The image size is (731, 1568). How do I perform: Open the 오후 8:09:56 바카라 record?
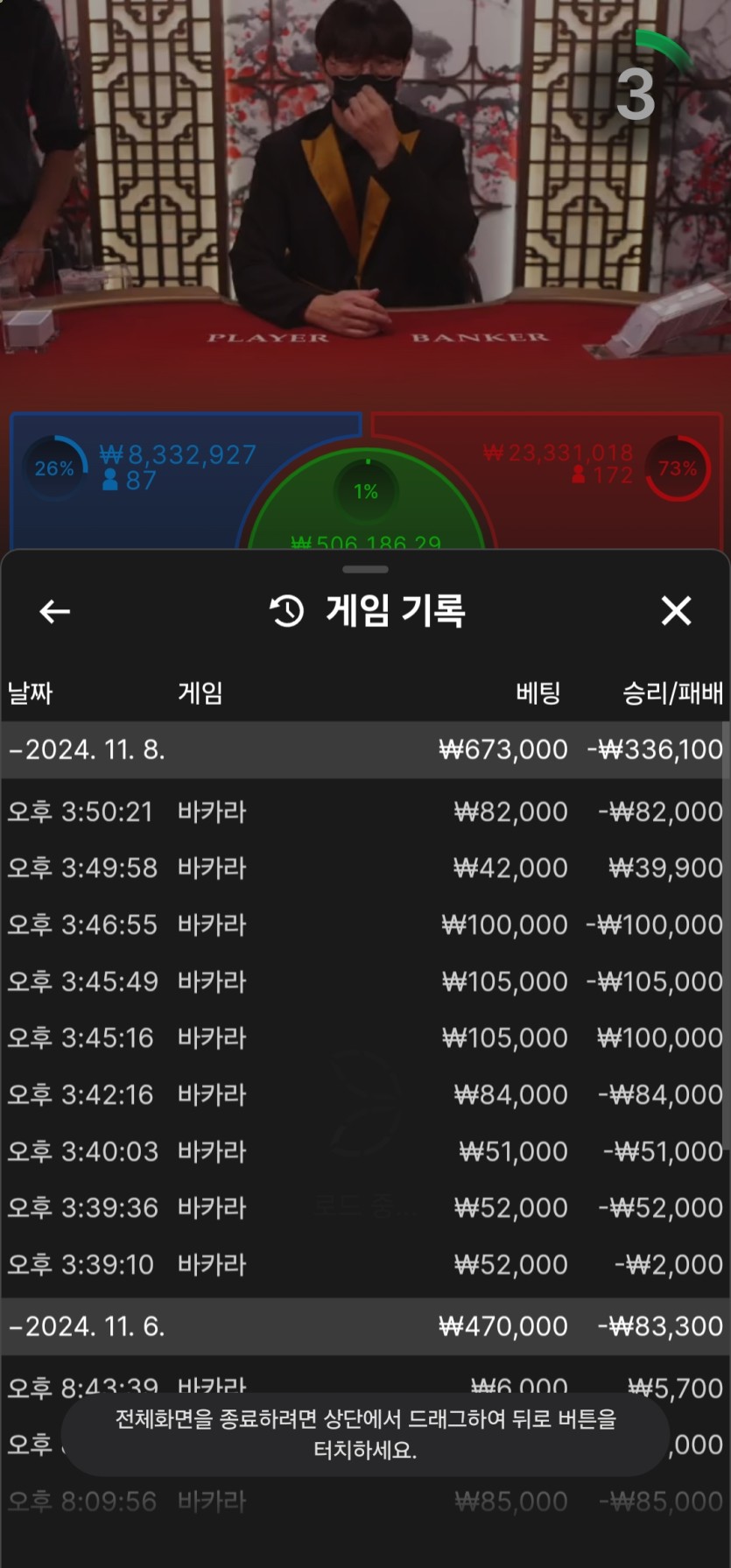pyautogui.click(x=363, y=1501)
